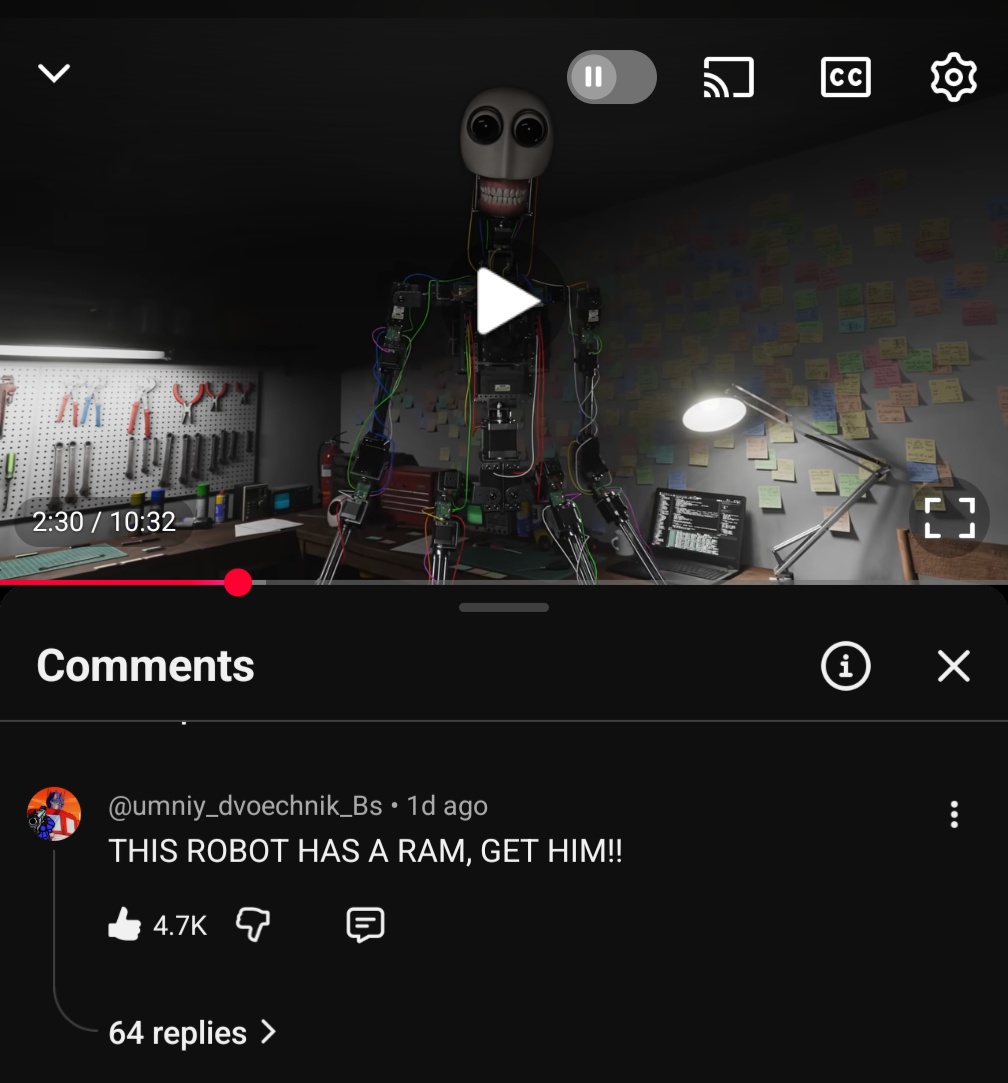Open overflow menu on umniy_dvoechnik_Bs comment

[954, 815]
